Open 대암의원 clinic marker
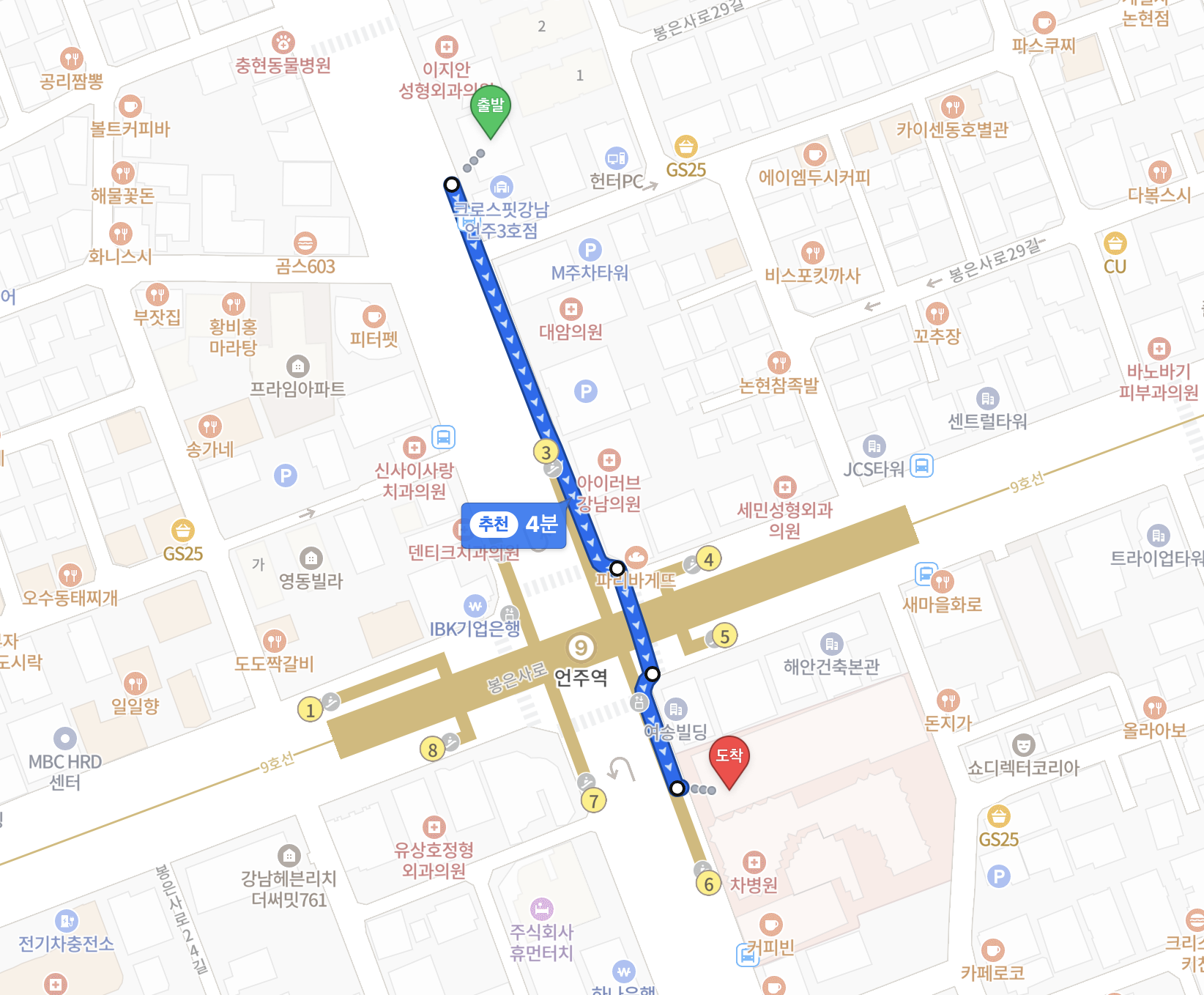This screenshot has width=1204, height=995. coord(571,309)
